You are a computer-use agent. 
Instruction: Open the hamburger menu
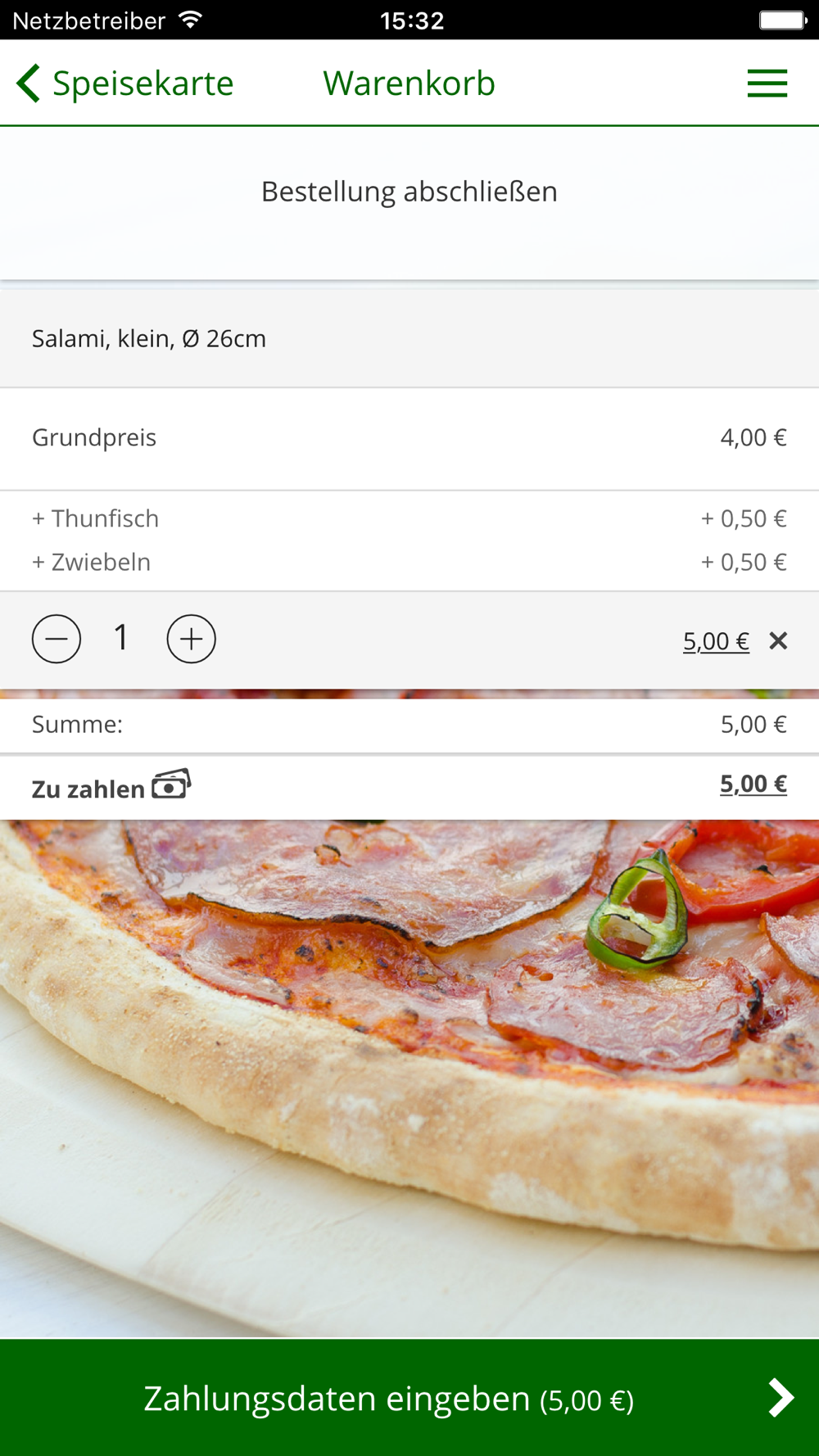[767, 84]
